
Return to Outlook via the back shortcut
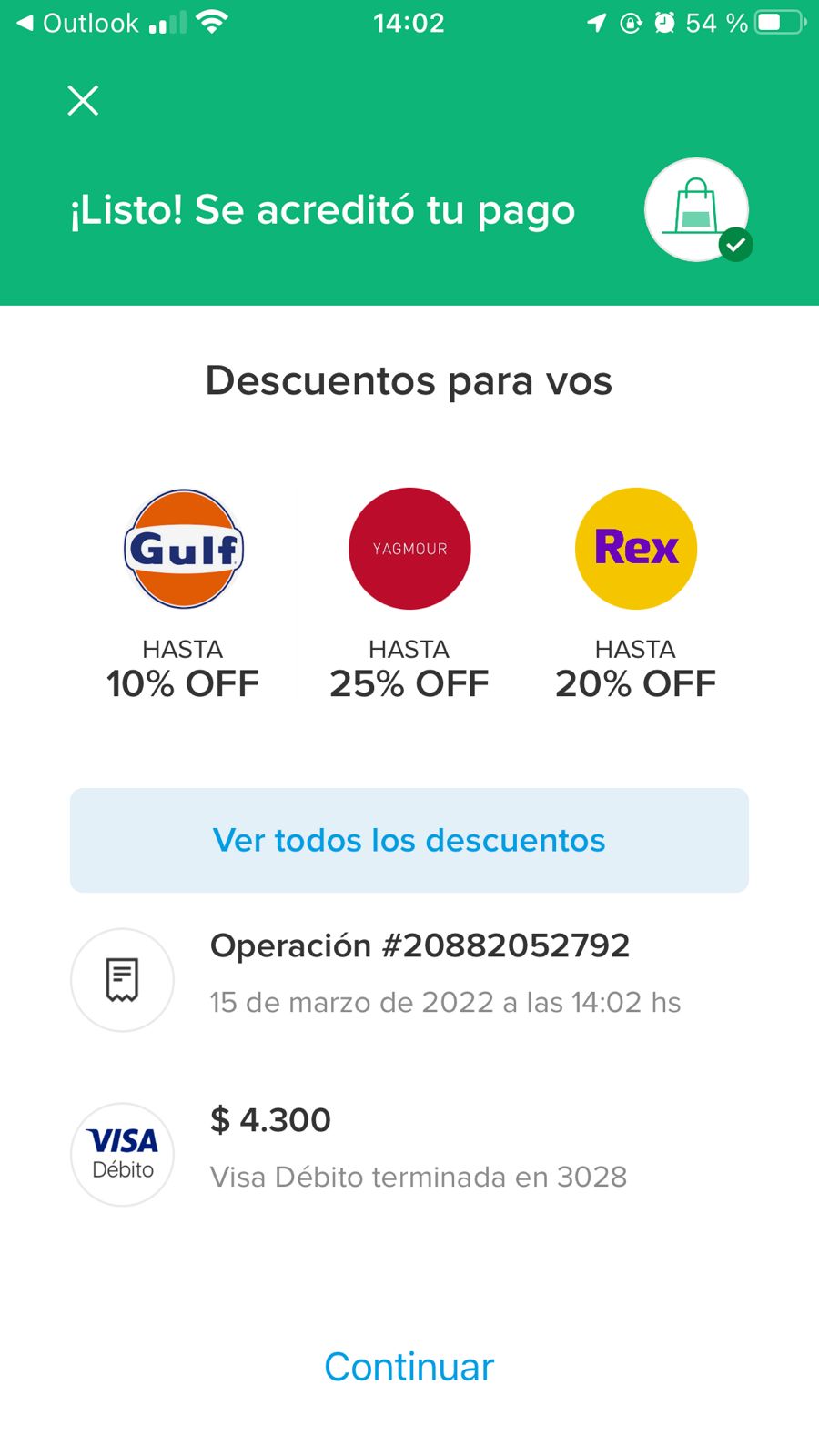[x=77, y=23]
